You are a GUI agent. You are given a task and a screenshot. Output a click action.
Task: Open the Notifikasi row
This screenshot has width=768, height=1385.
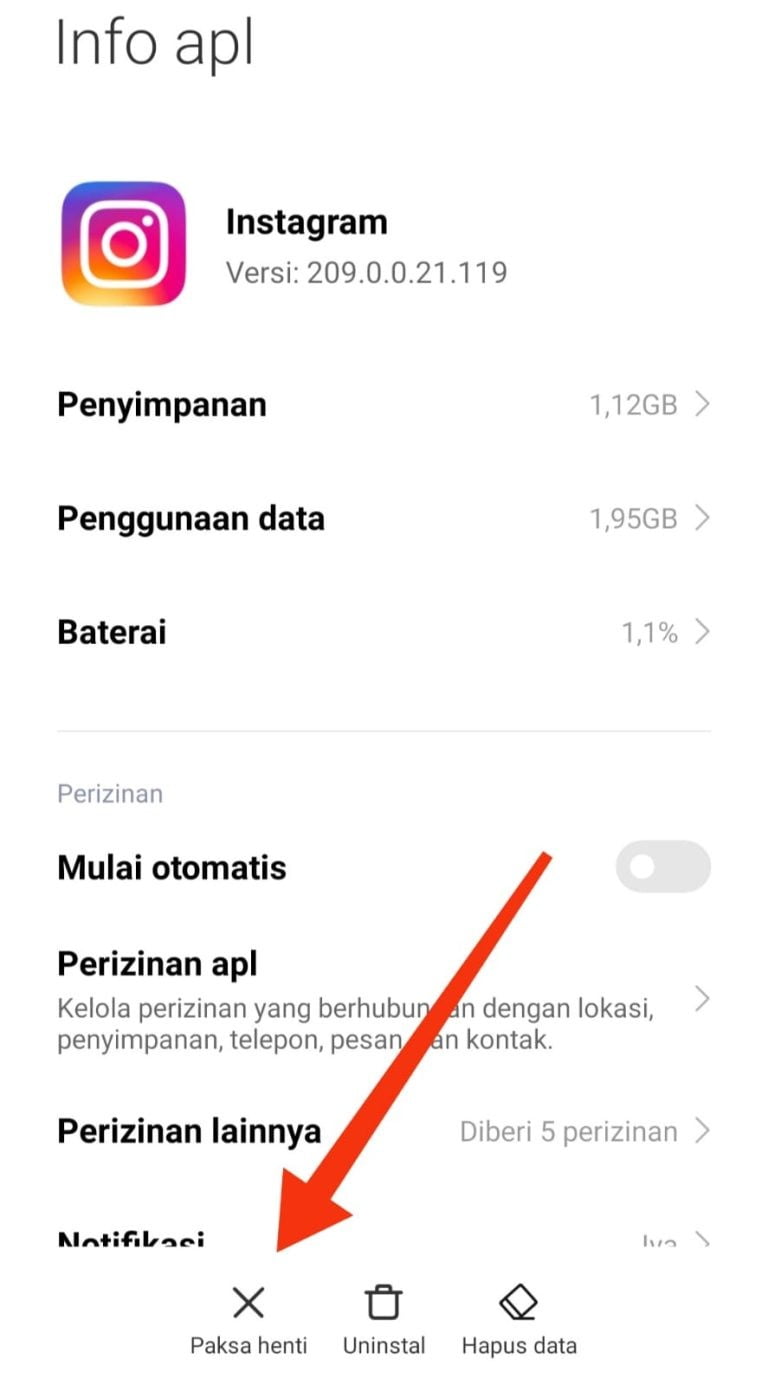point(384,1240)
